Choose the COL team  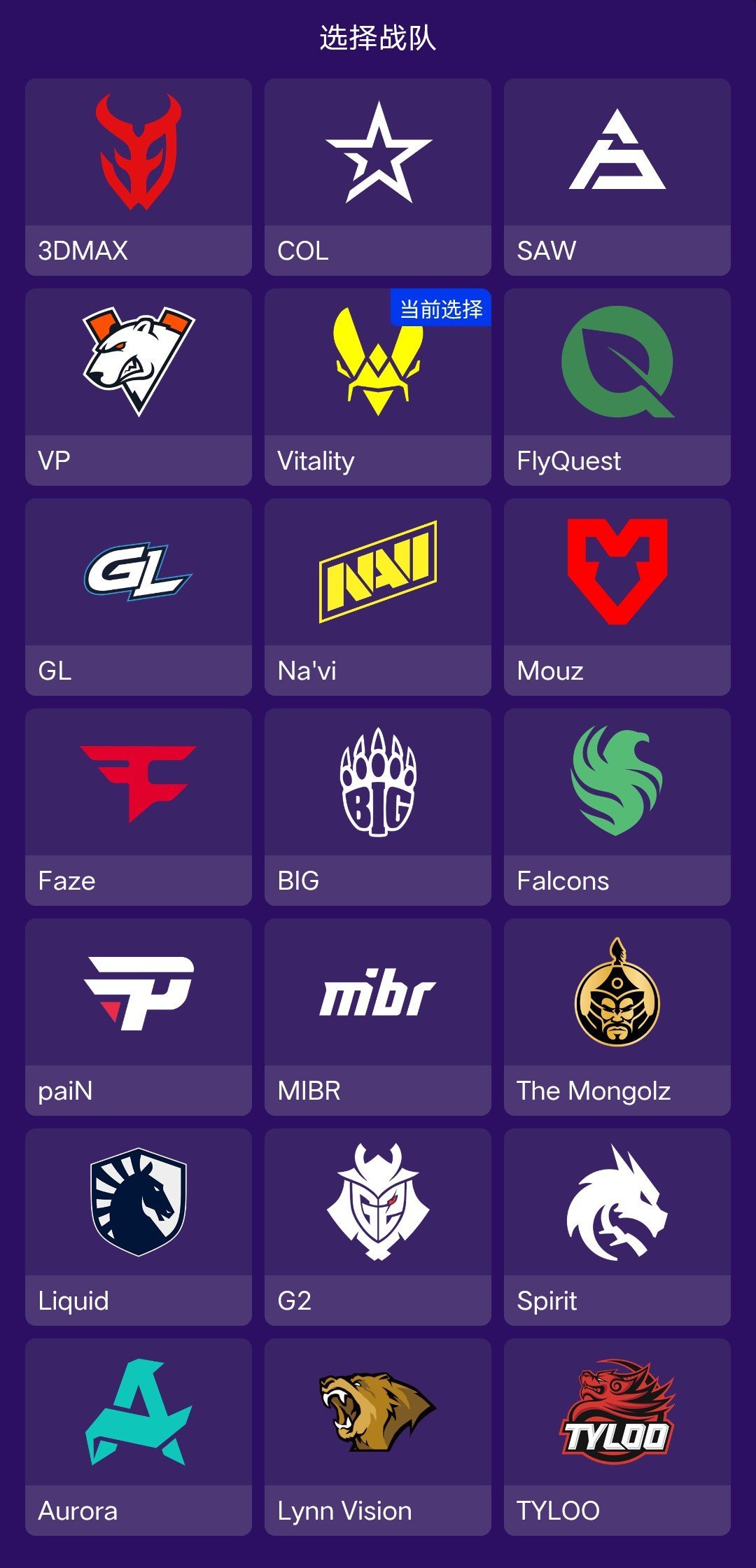coord(378,176)
